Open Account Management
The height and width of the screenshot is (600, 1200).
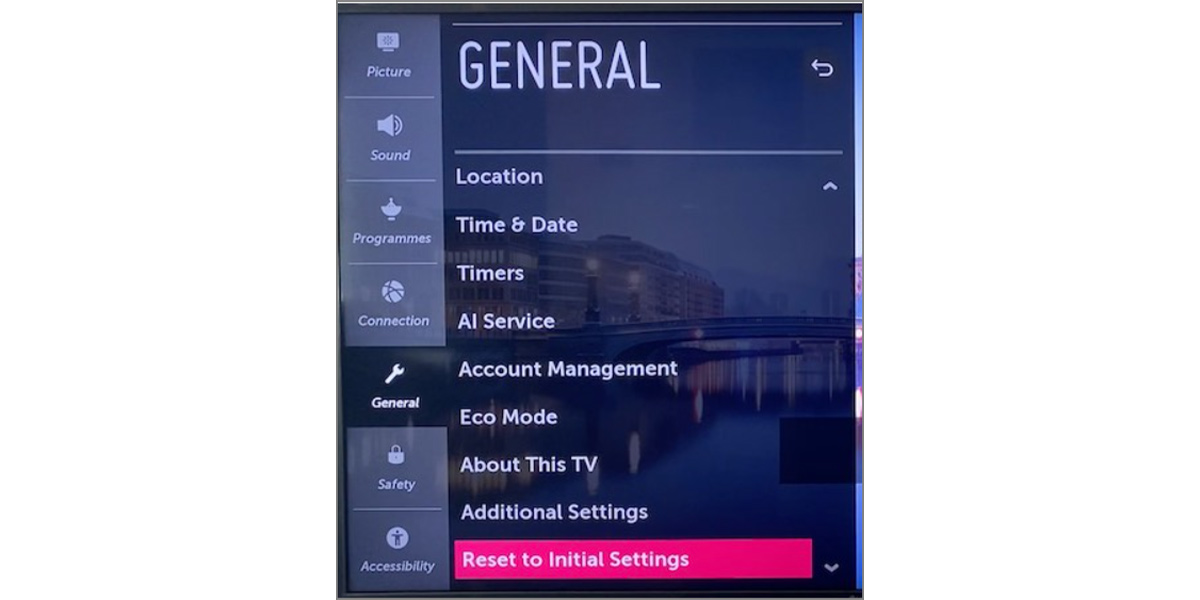567,369
